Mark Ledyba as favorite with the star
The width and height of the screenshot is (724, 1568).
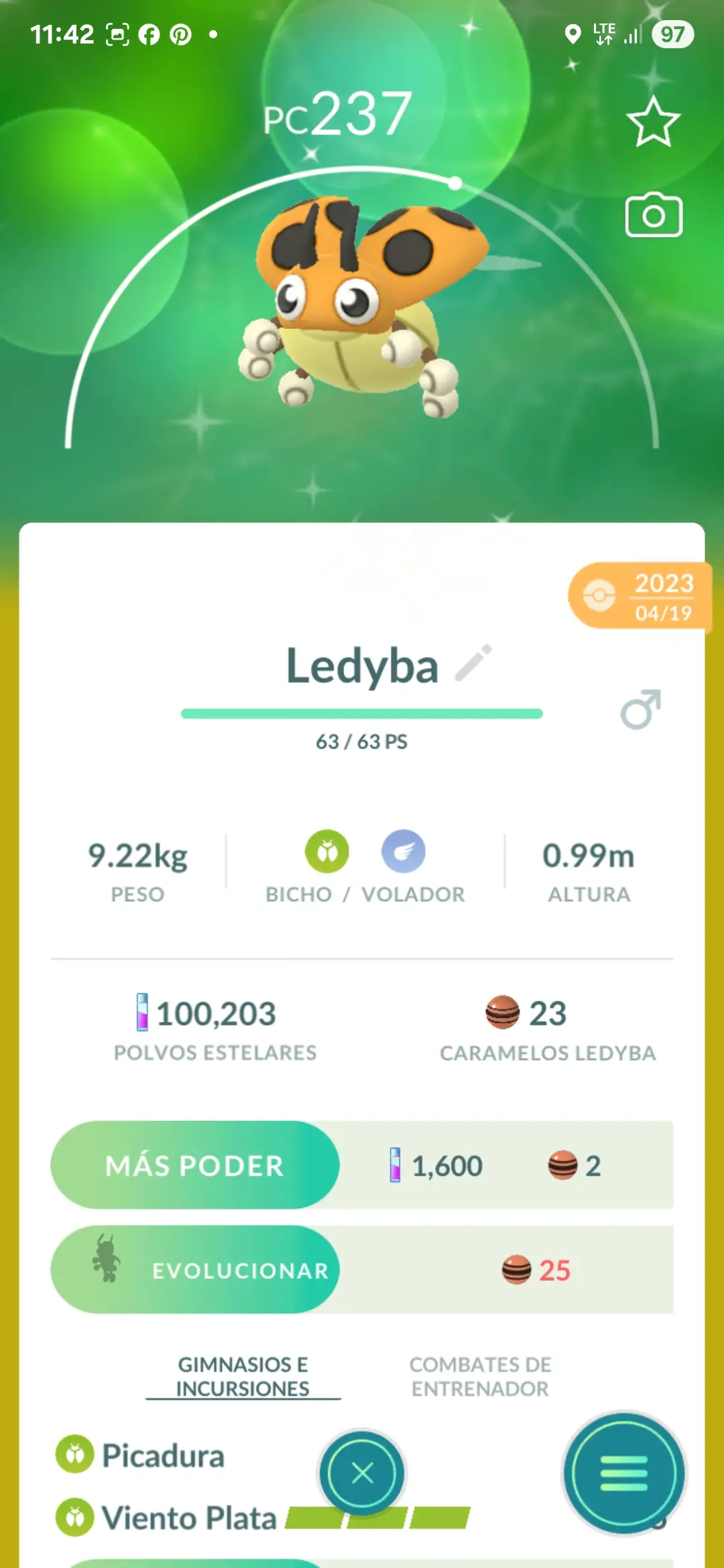(653, 121)
